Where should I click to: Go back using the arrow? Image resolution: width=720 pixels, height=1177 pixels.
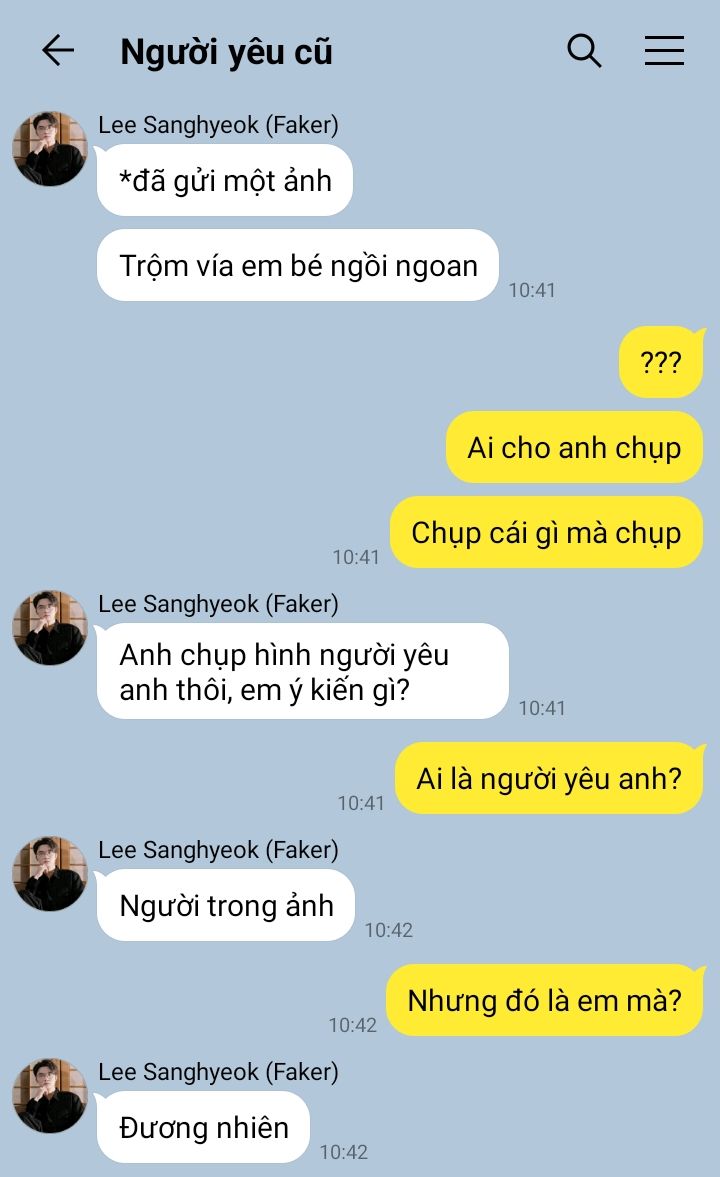click(58, 51)
